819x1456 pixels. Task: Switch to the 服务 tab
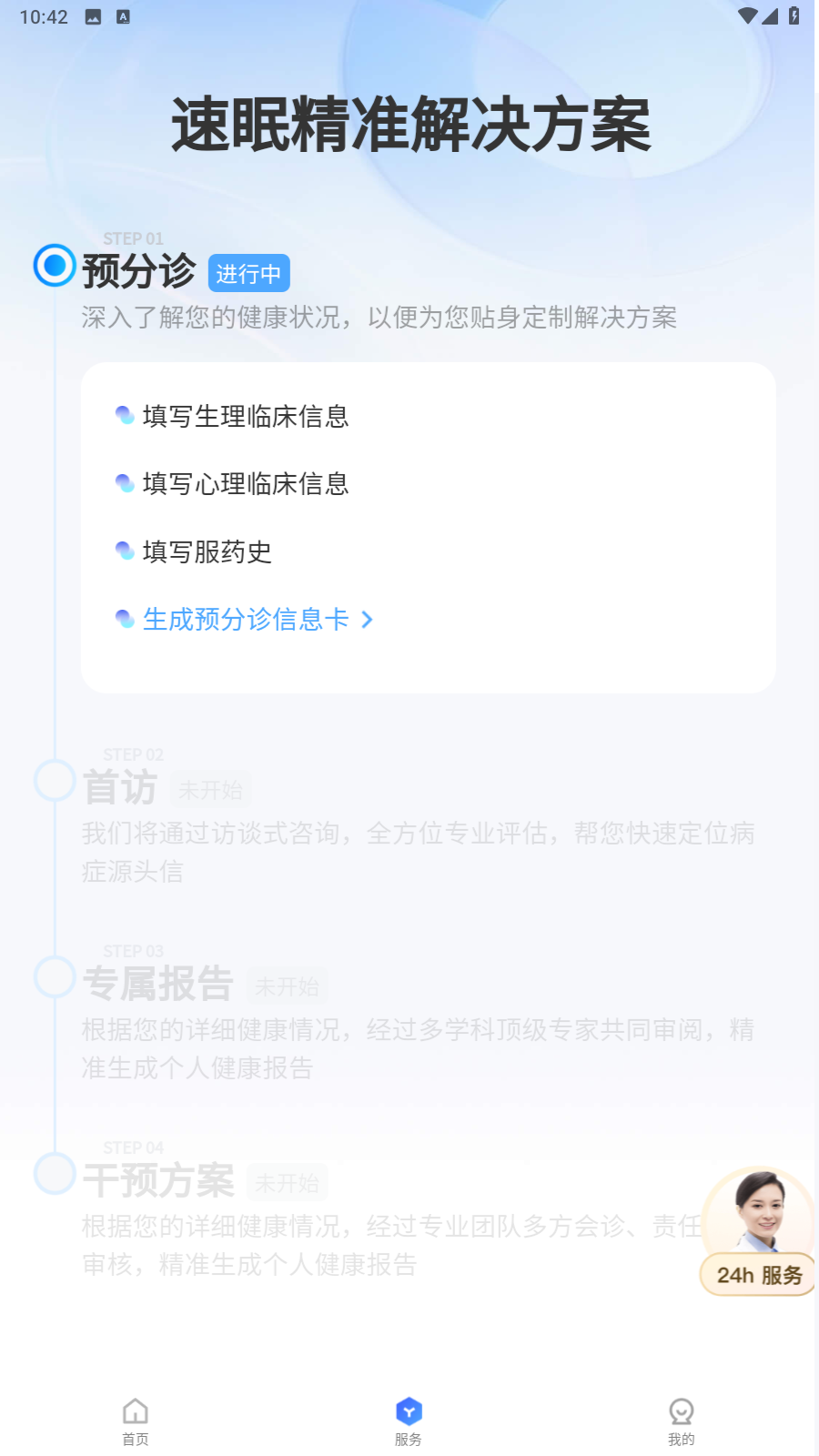[x=409, y=1421]
